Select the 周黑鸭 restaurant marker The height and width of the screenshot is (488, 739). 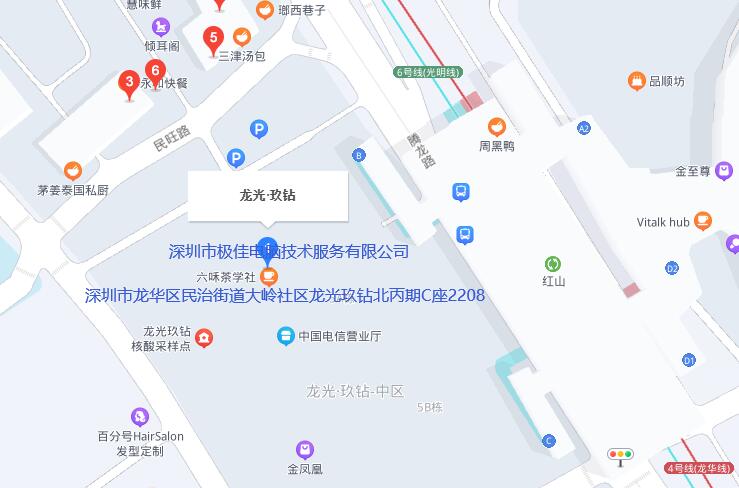coord(496,127)
